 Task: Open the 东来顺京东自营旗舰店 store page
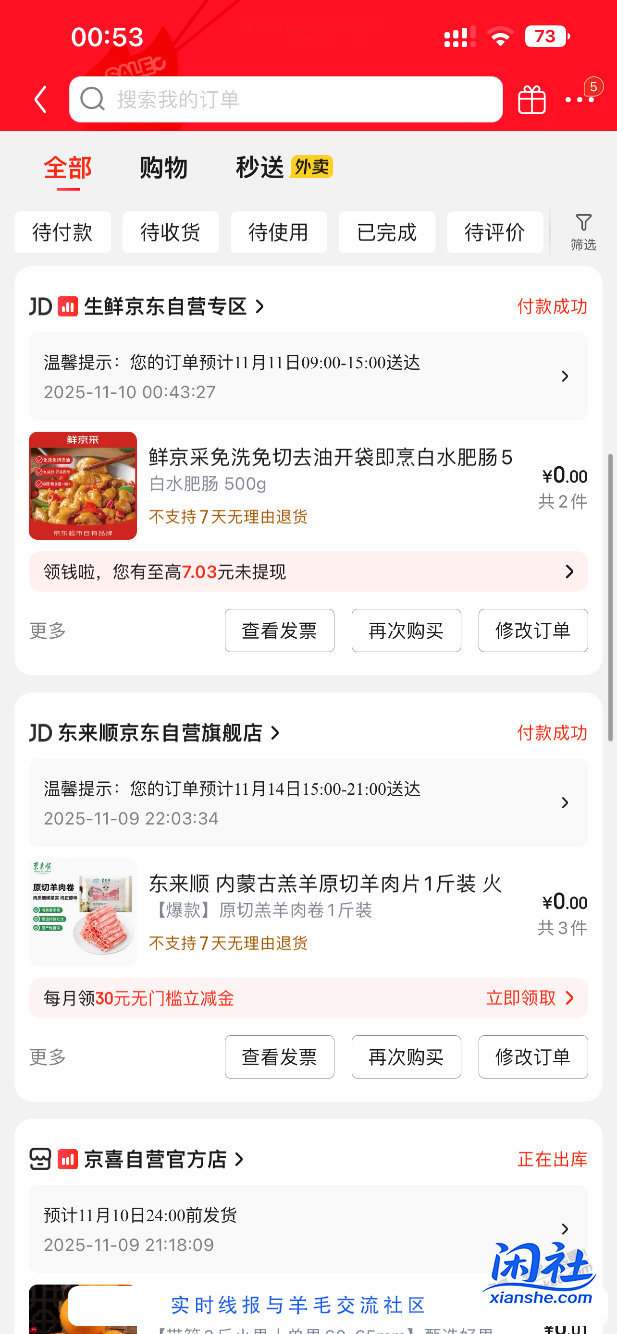point(172,733)
